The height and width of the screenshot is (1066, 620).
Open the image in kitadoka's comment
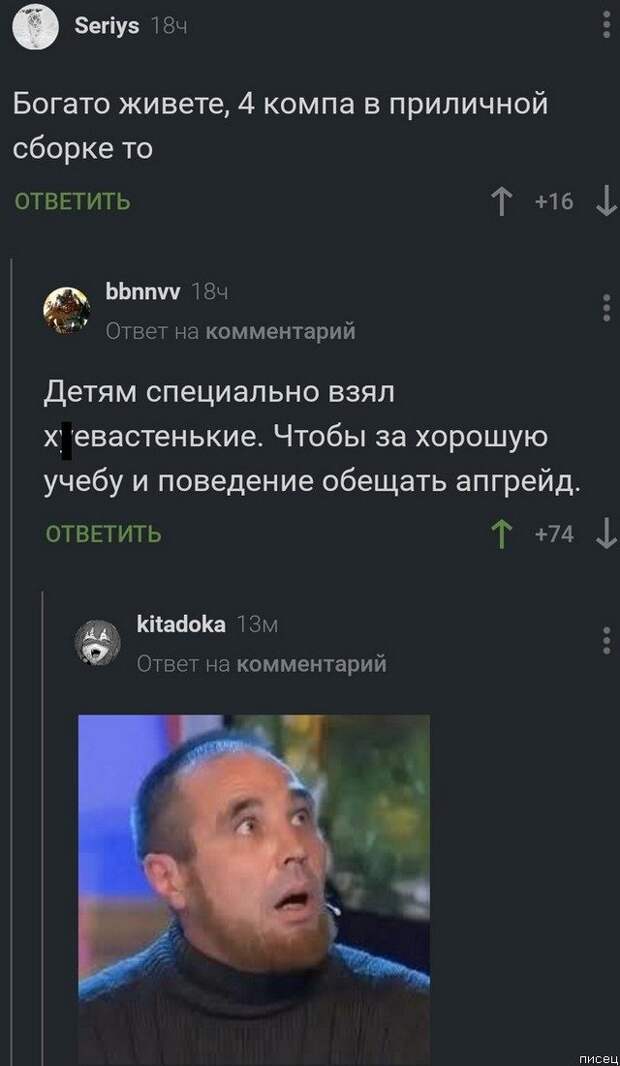[254, 888]
